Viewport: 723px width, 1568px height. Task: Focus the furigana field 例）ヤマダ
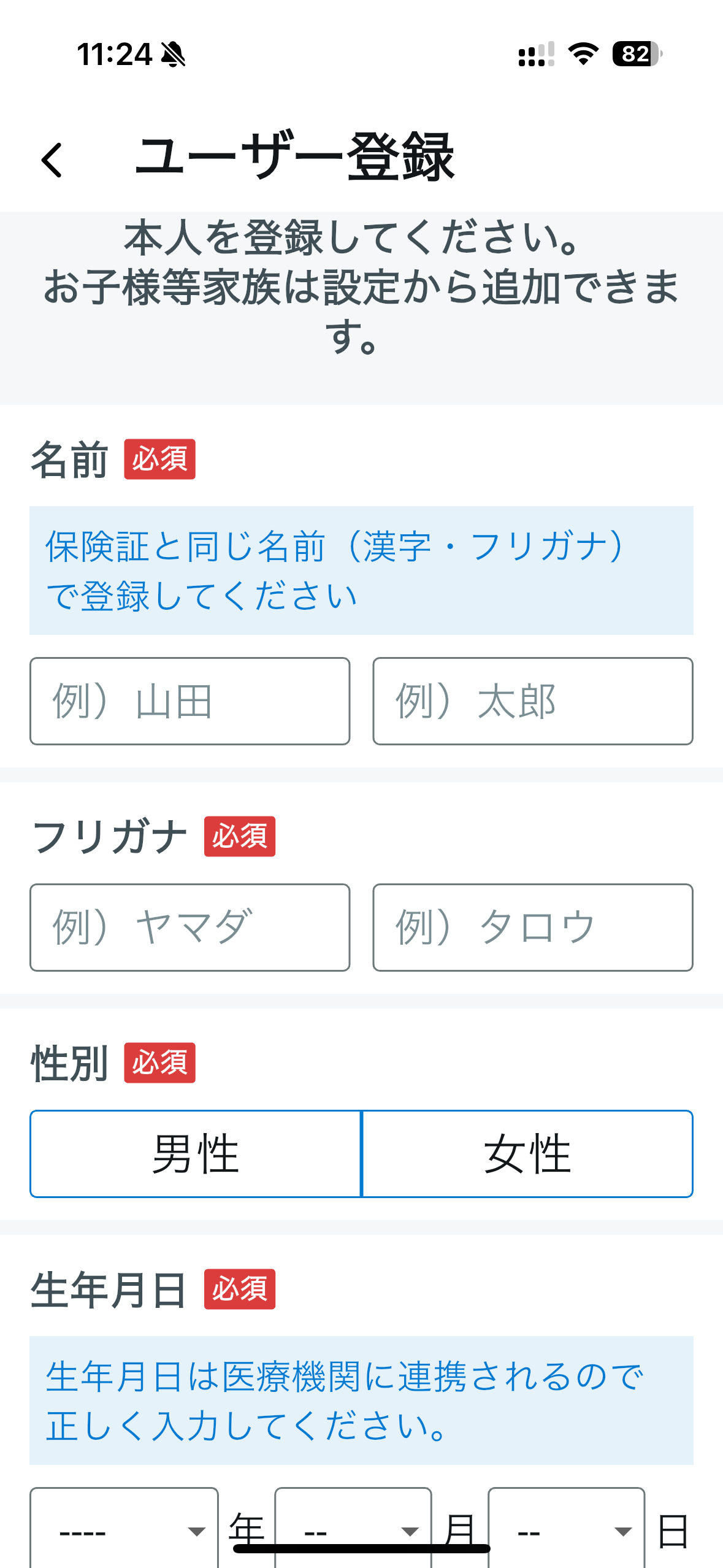[189, 927]
